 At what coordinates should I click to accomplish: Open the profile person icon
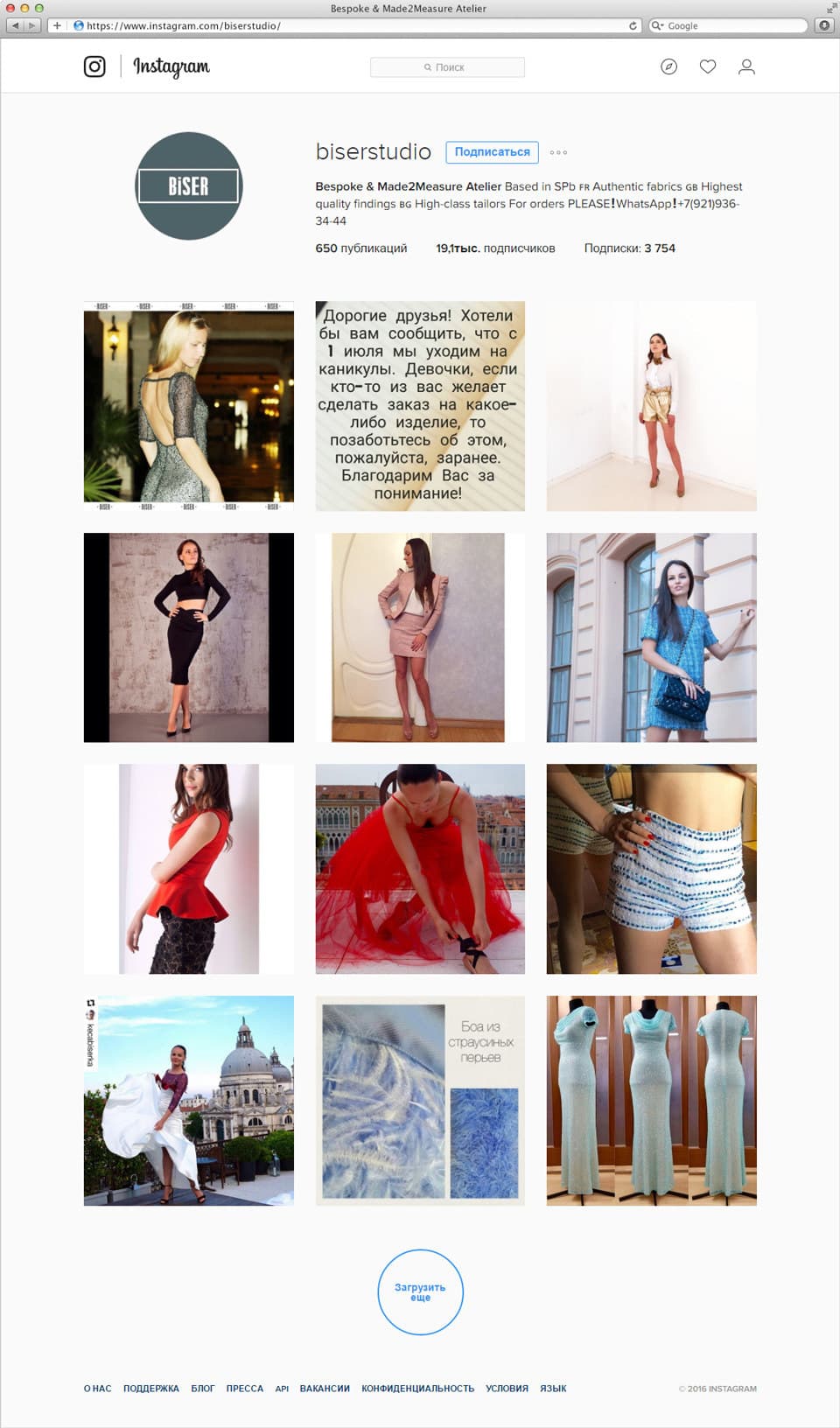(746, 66)
